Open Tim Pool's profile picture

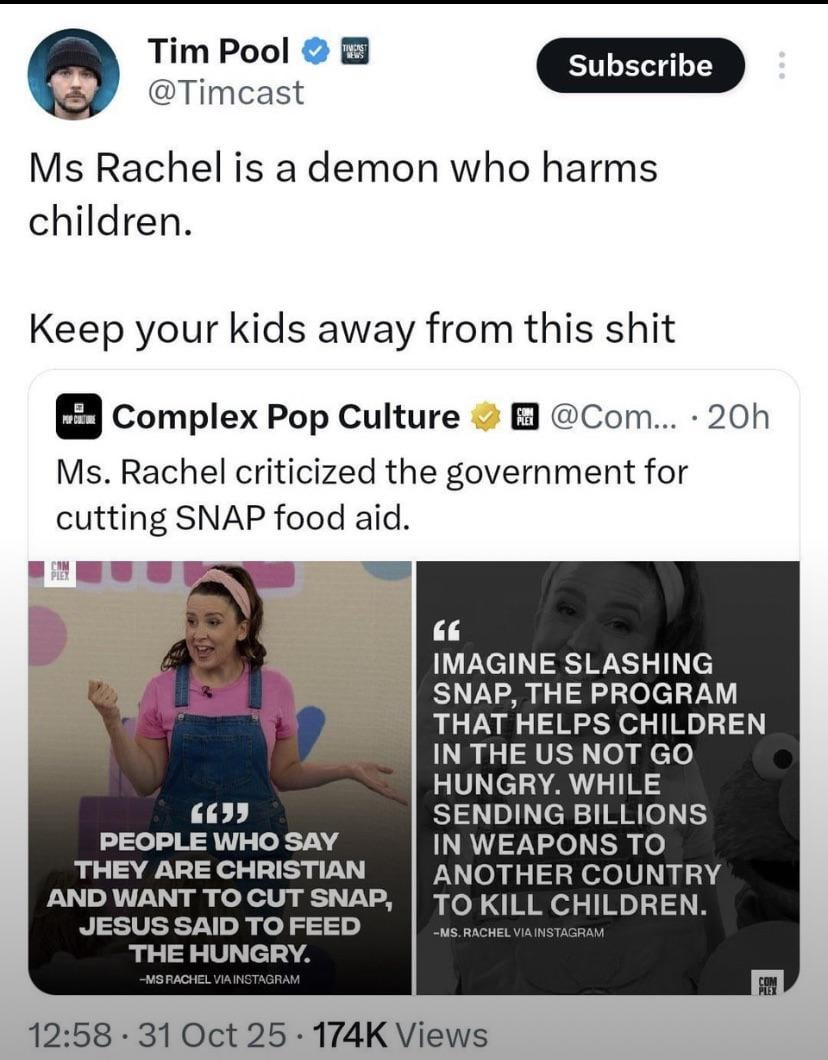(73, 74)
